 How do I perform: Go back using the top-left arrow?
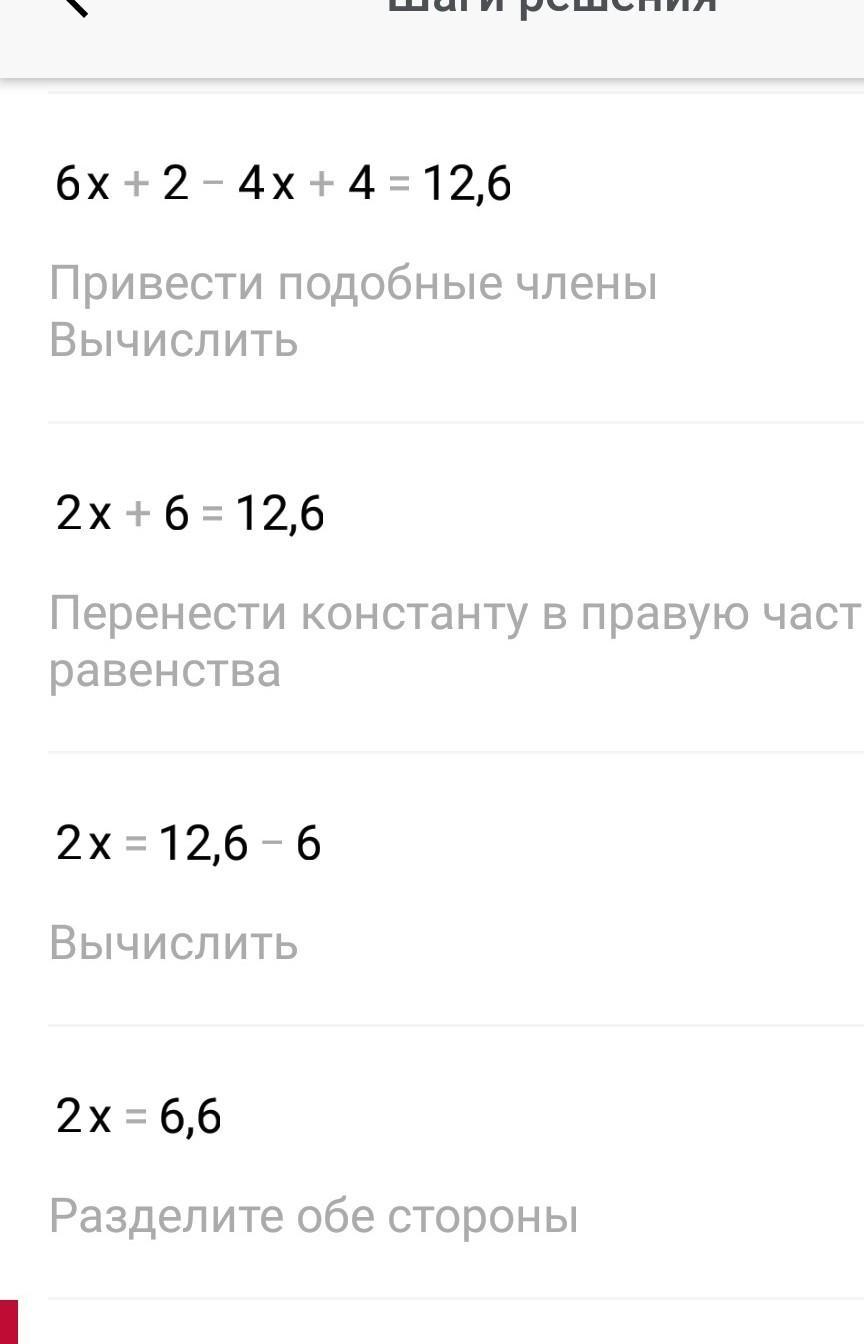[x=74, y=6]
